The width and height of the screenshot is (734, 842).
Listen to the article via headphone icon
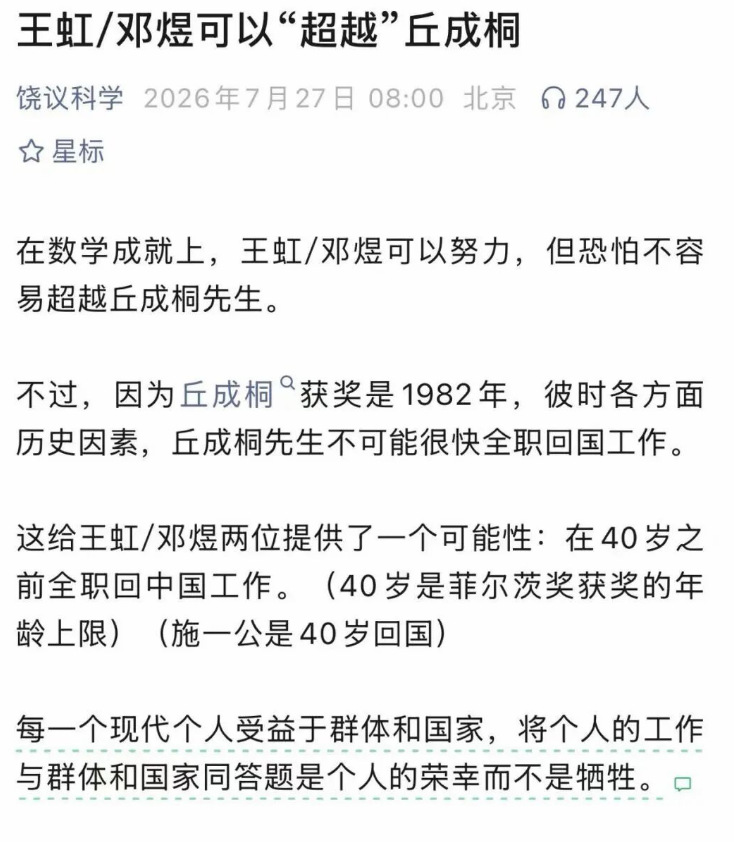click(553, 99)
